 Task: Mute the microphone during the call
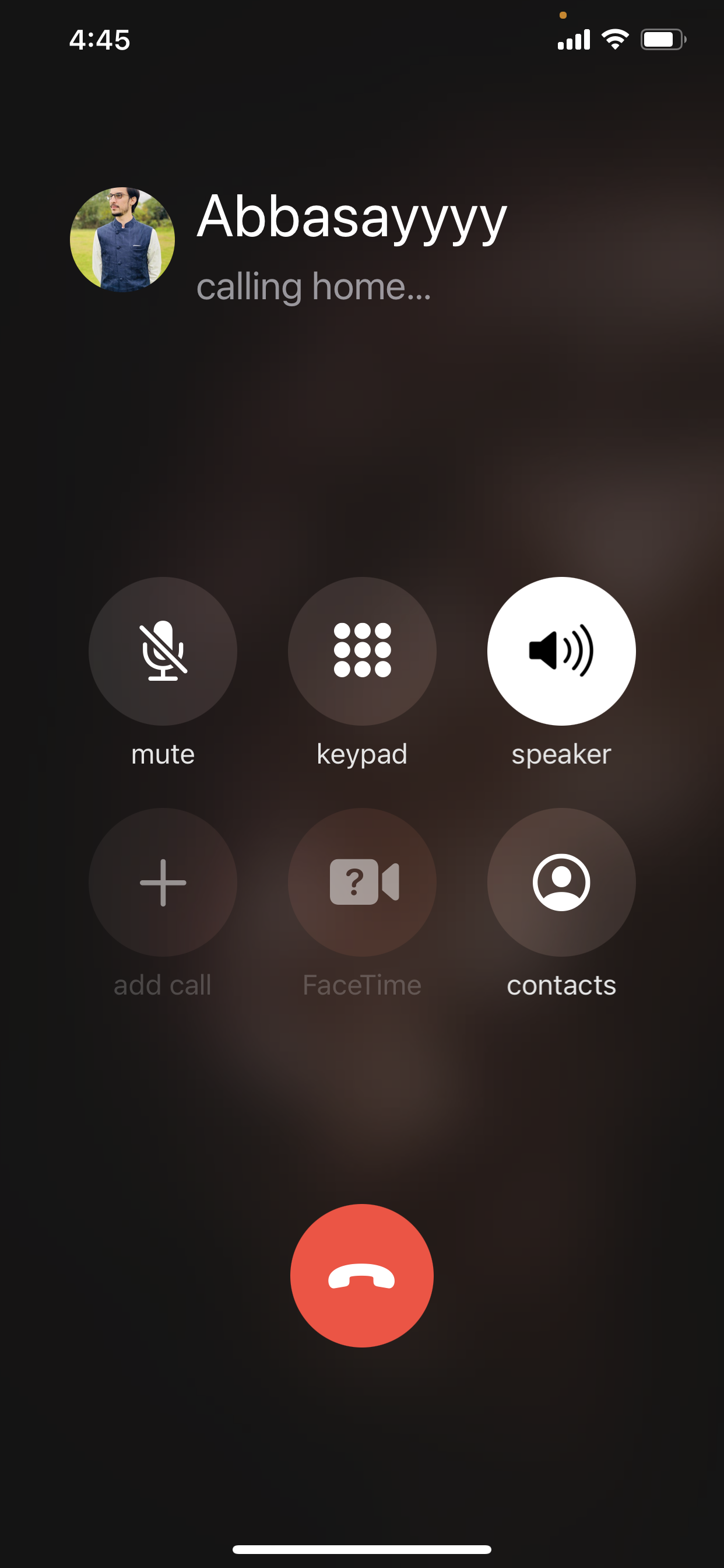point(163,650)
